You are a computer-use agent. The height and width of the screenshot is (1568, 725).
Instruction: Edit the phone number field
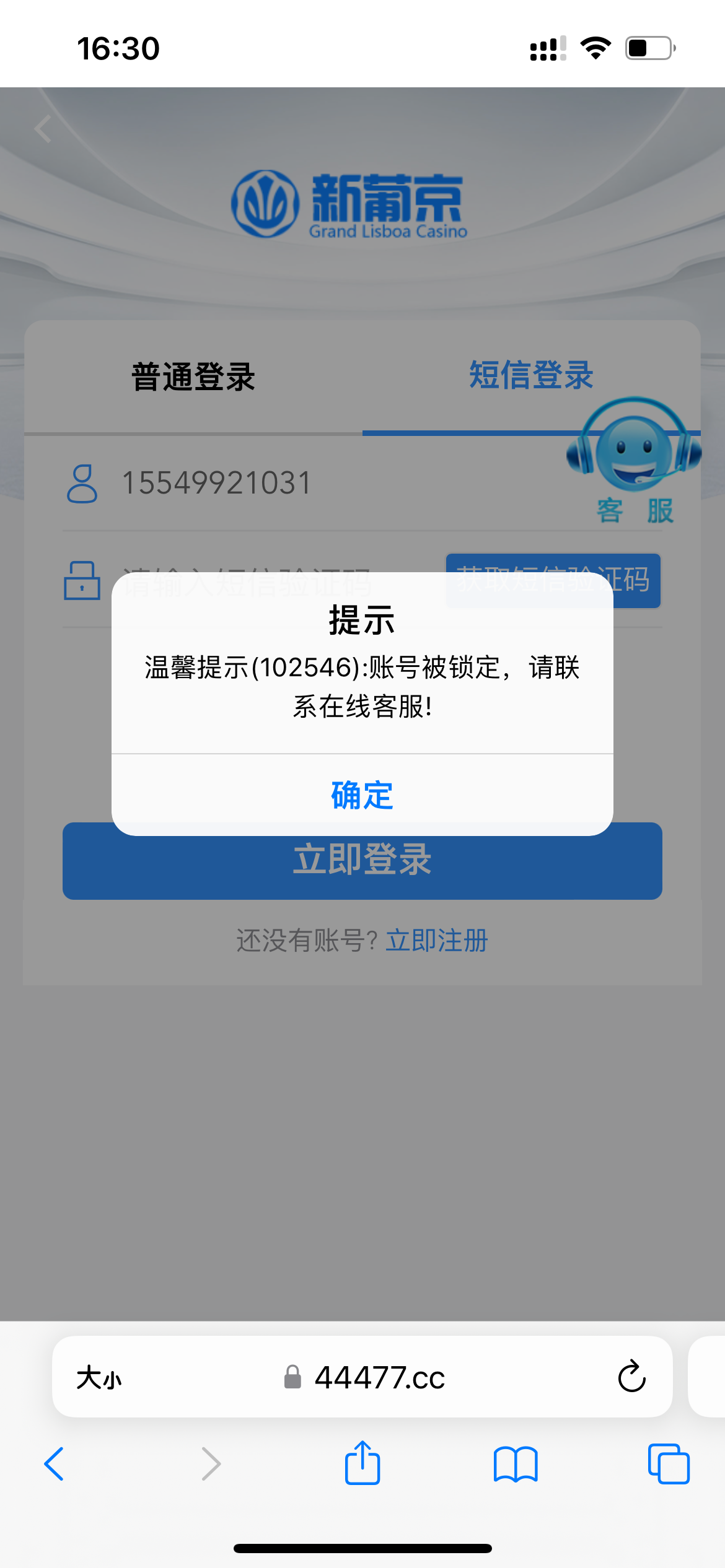click(310, 483)
